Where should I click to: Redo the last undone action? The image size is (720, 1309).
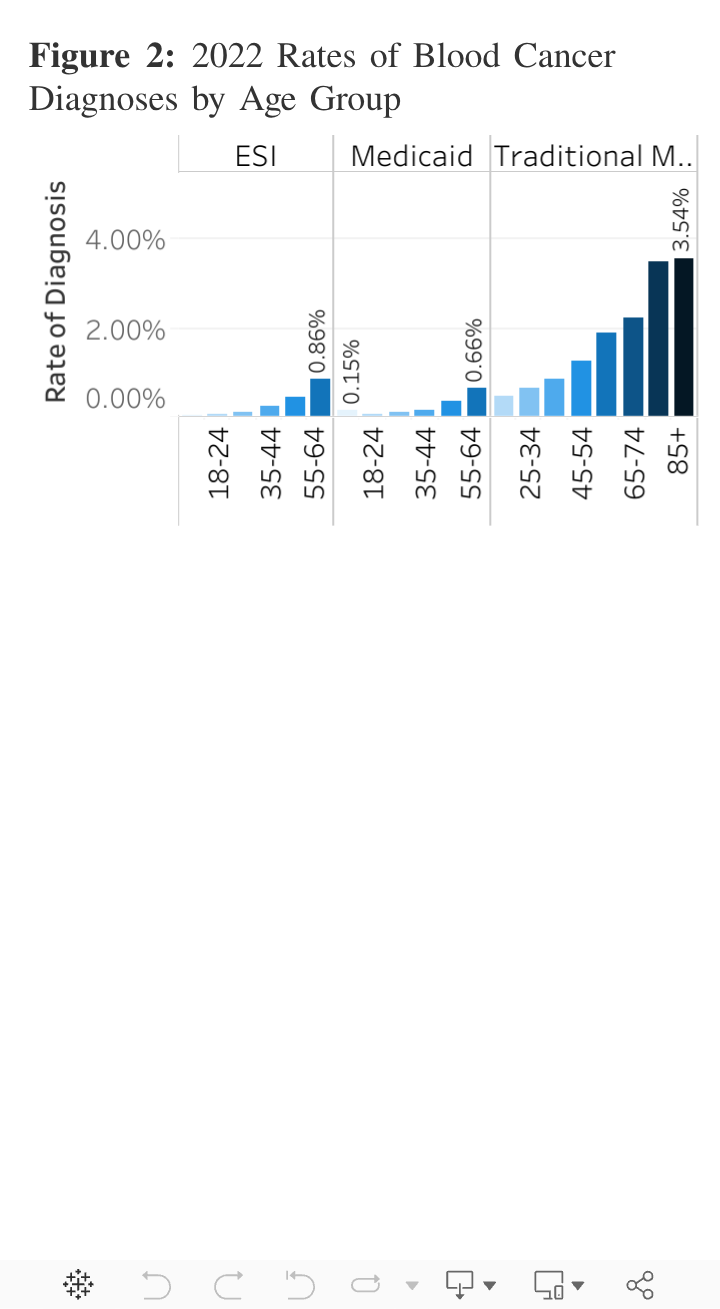[228, 1284]
